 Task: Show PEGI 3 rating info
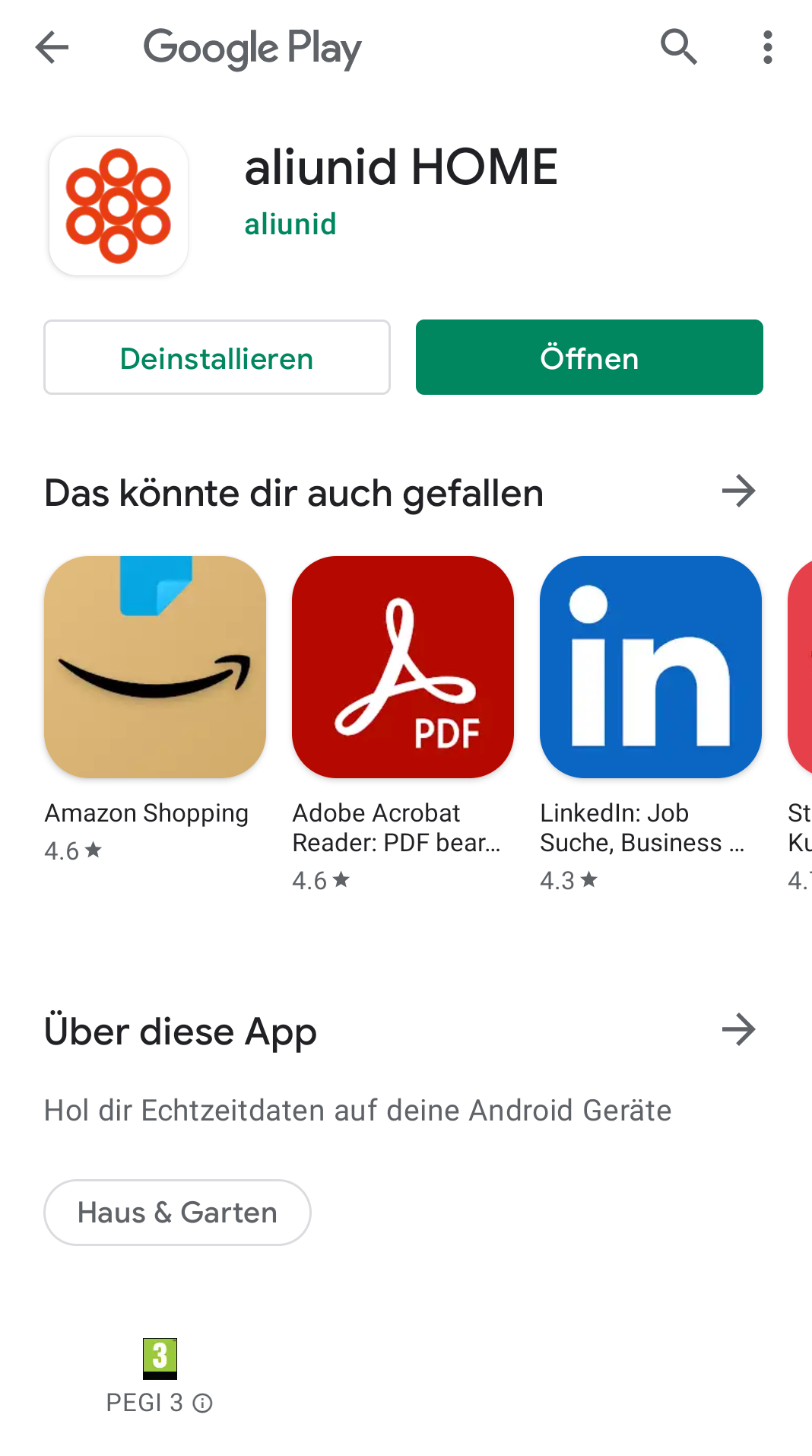202,1403
